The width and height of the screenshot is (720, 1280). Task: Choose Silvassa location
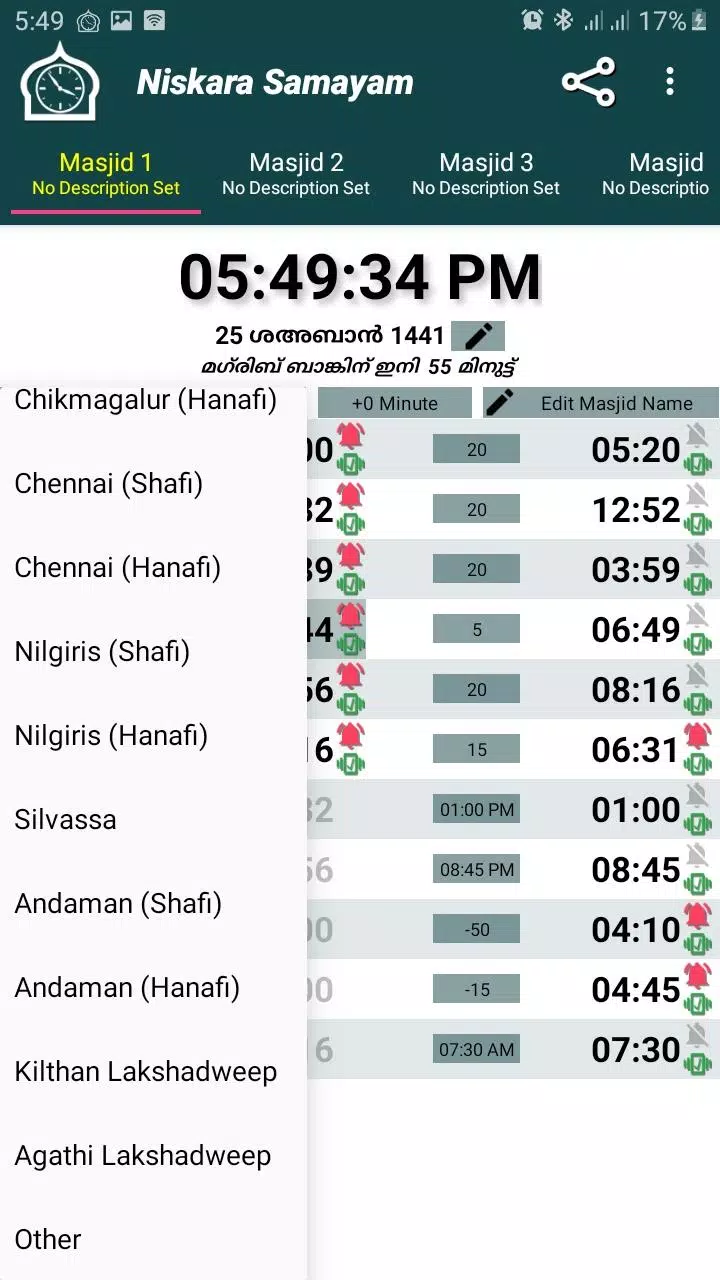pyautogui.click(x=66, y=820)
